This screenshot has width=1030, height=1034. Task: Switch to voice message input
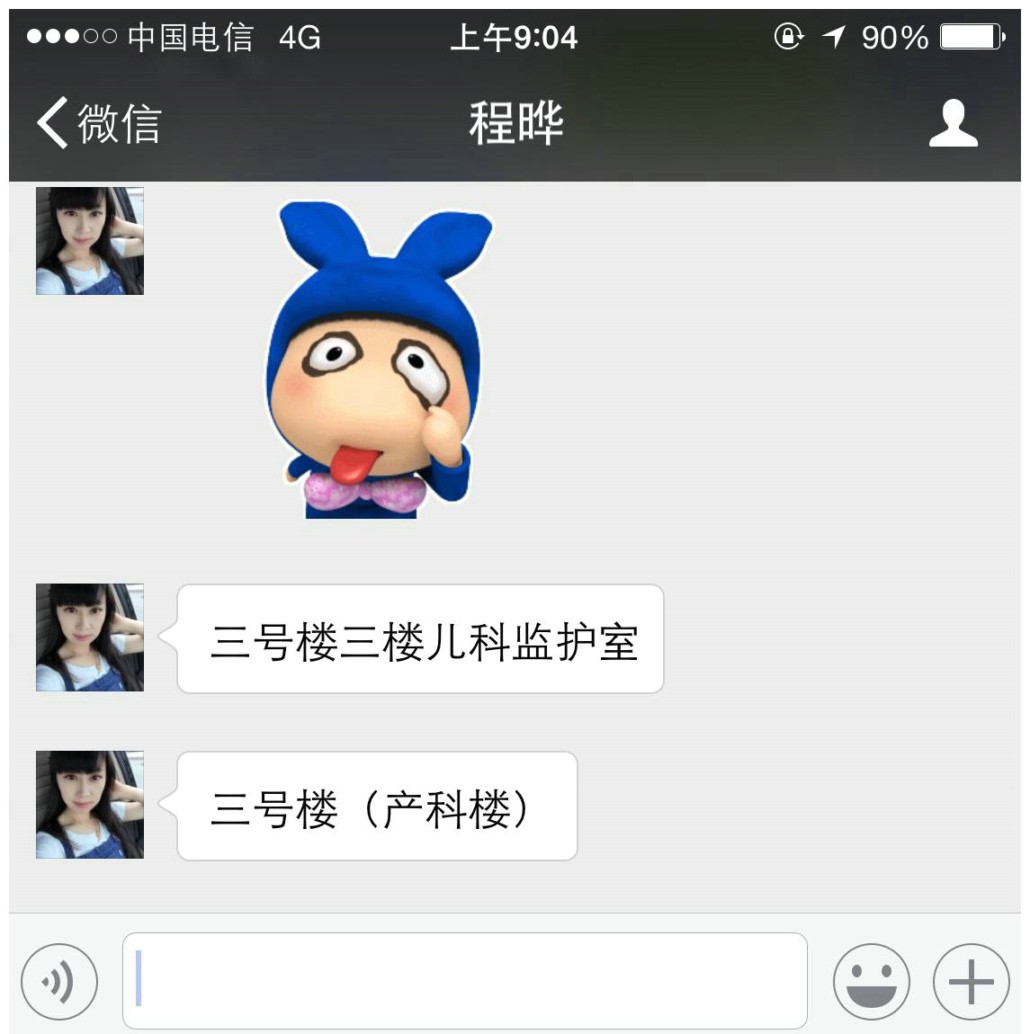click(59, 981)
